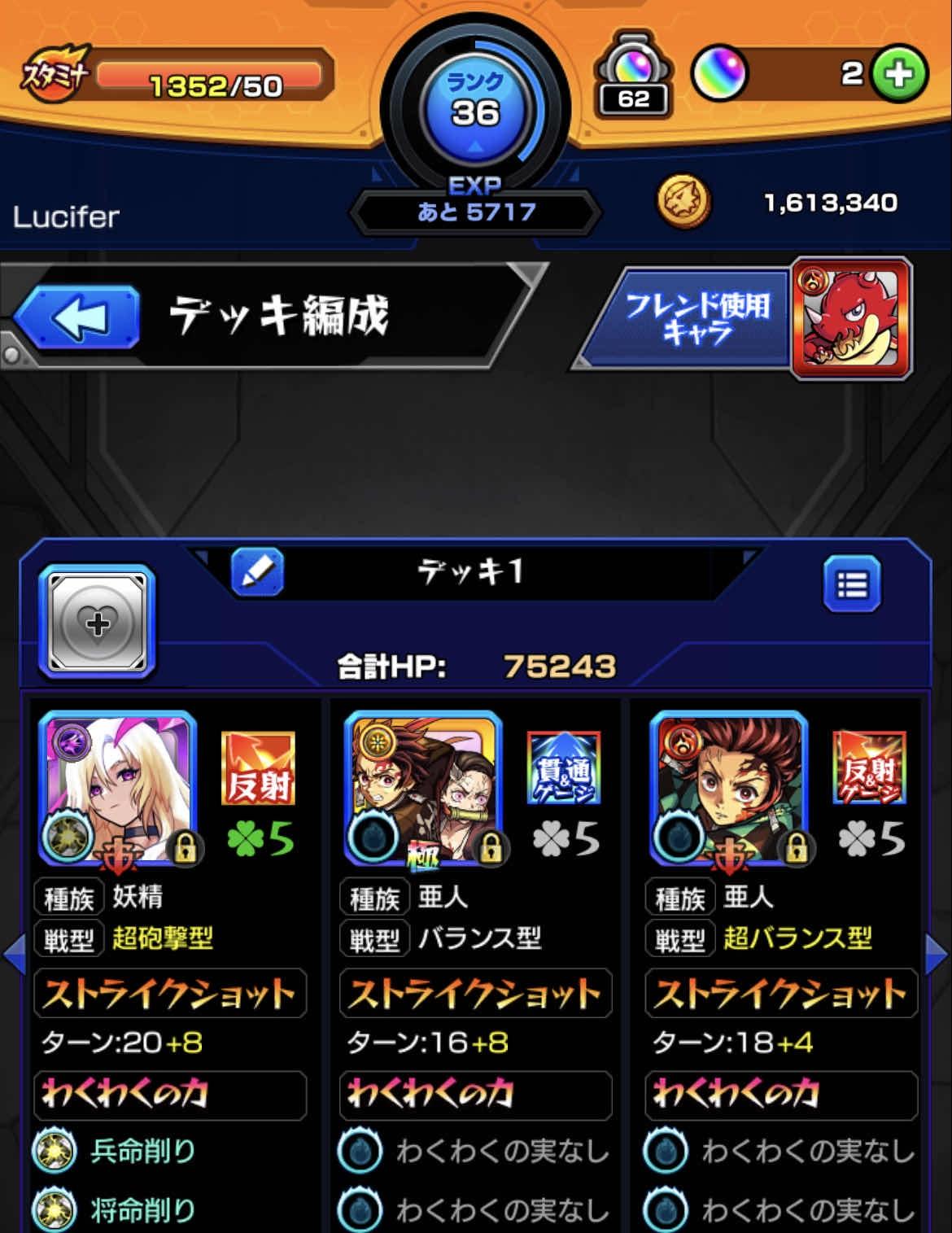This screenshot has height=1233, width=952.
Task: Edit the デッキ1 name
Action: point(257,571)
